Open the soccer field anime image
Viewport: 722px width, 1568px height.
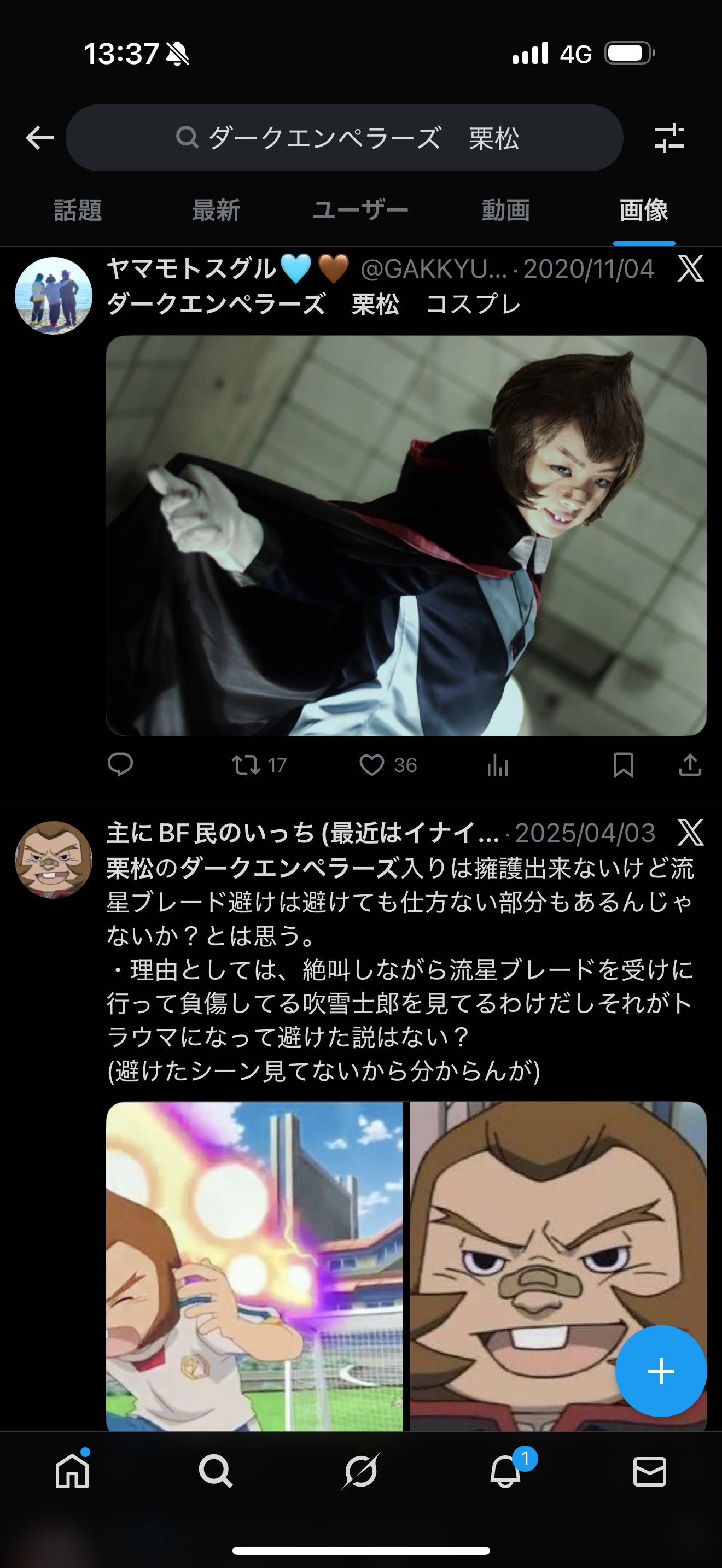pyautogui.click(x=254, y=1266)
